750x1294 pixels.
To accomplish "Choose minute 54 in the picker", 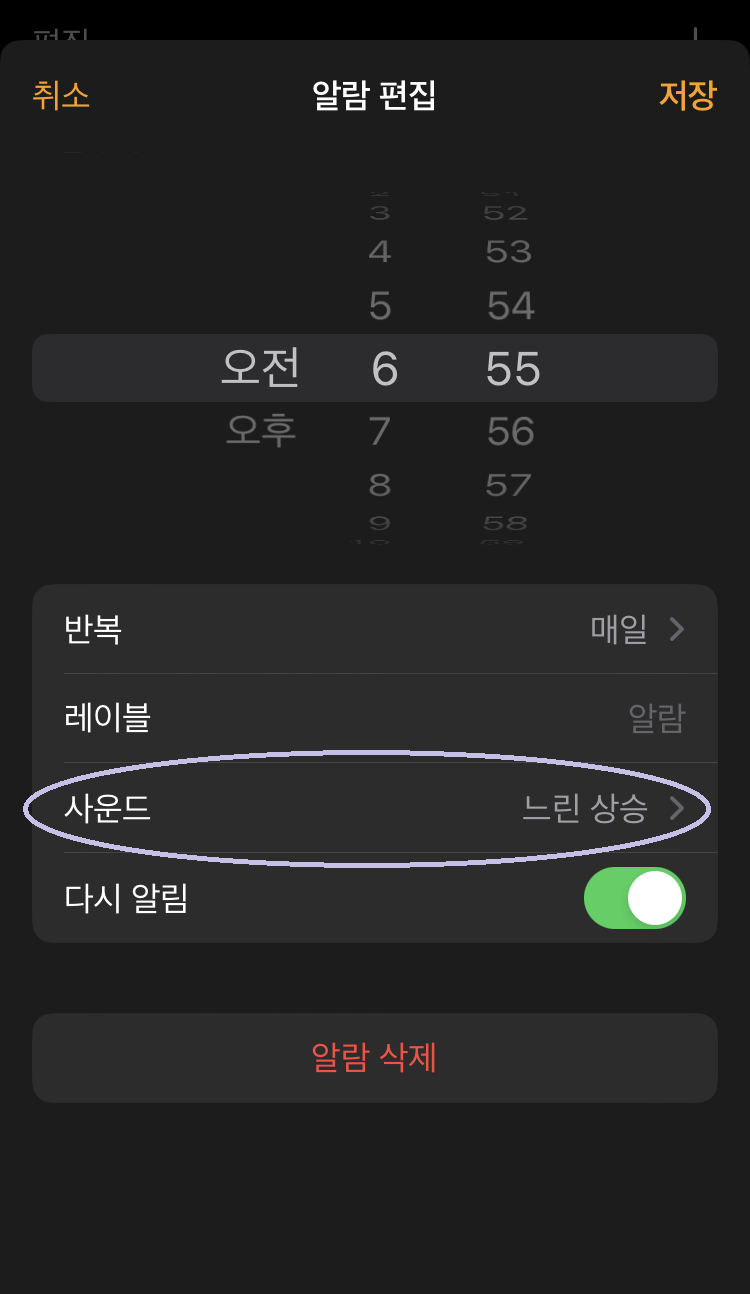I will tap(511, 306).
